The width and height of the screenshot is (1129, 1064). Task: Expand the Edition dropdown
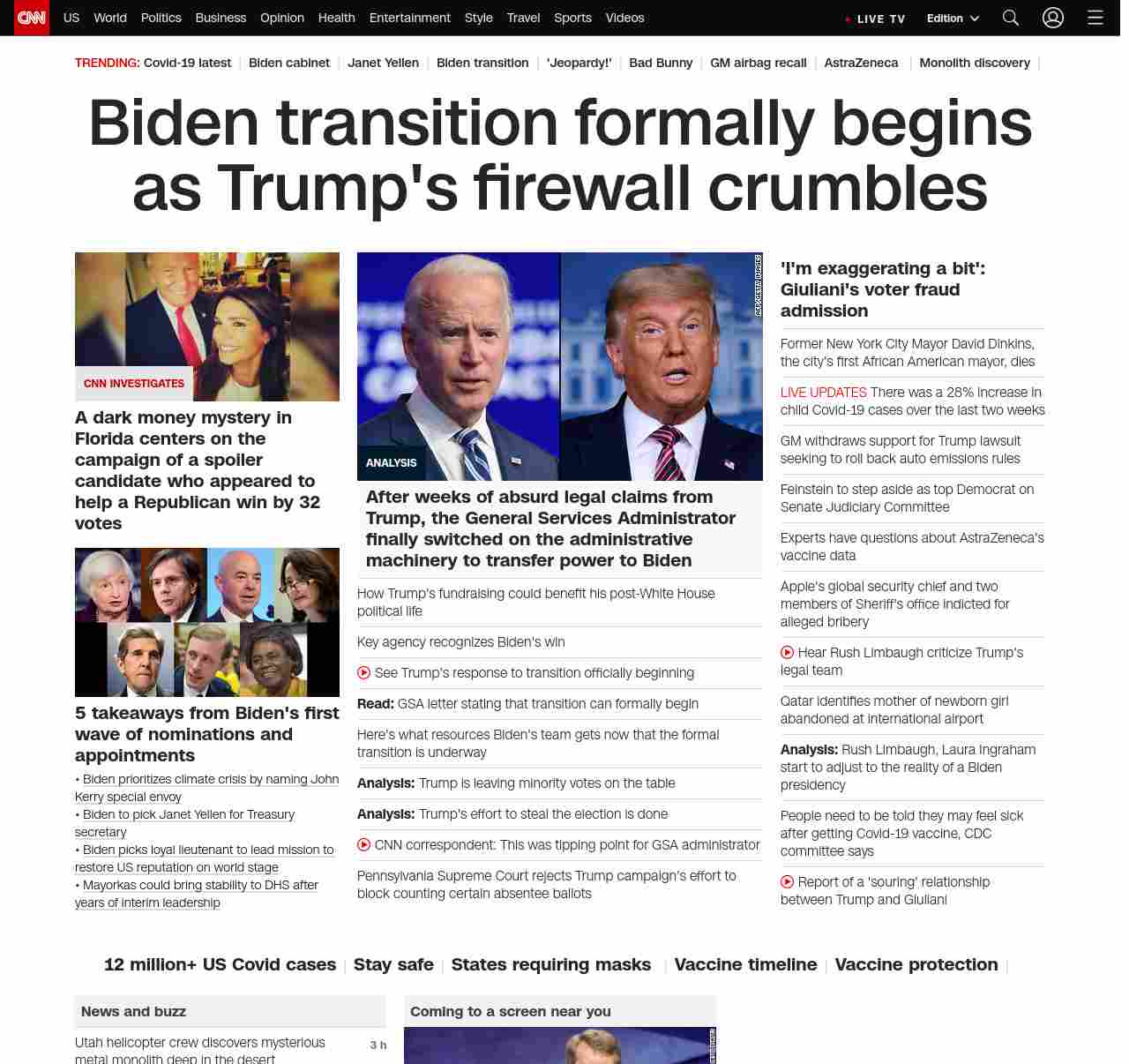pyautogui.click(x=953, y=19)
